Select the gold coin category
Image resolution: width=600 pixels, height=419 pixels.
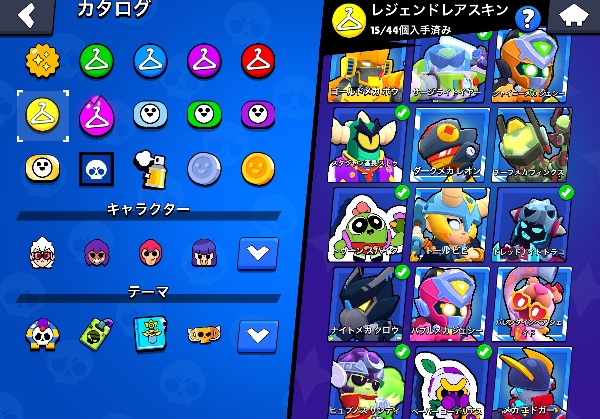point(257,168)
